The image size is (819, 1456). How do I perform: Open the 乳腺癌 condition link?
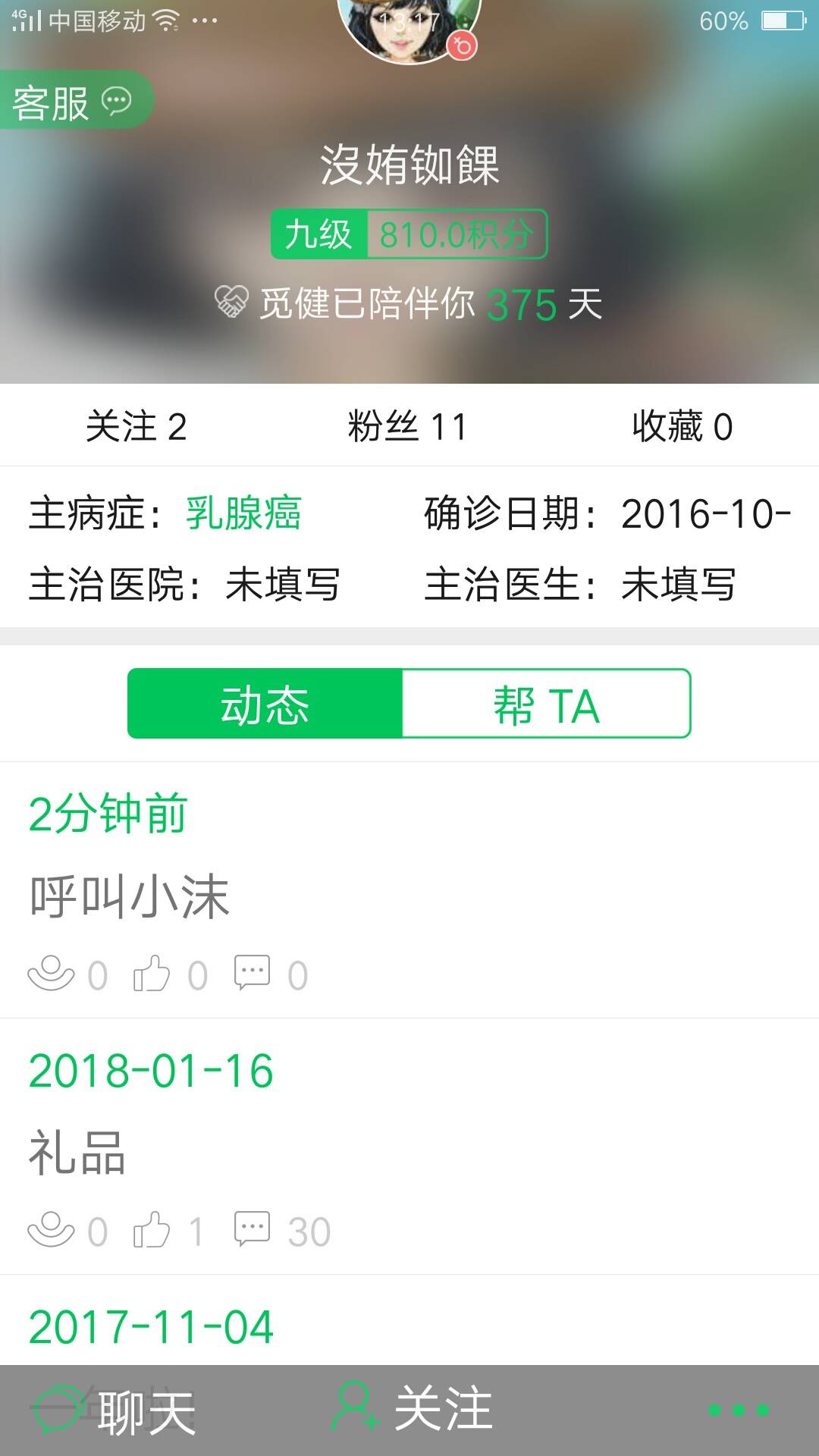point(243,513)
